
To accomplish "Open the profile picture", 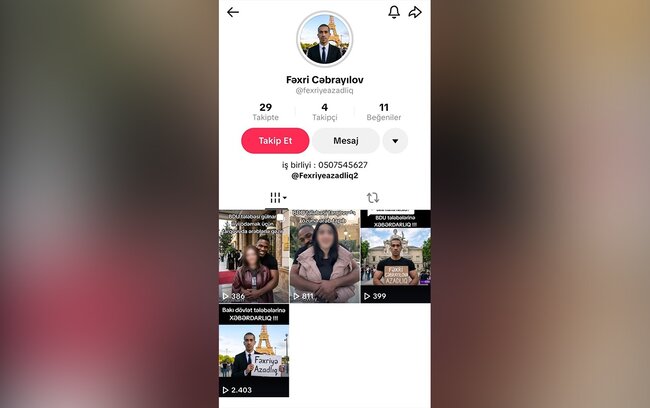I will (324, 39).
